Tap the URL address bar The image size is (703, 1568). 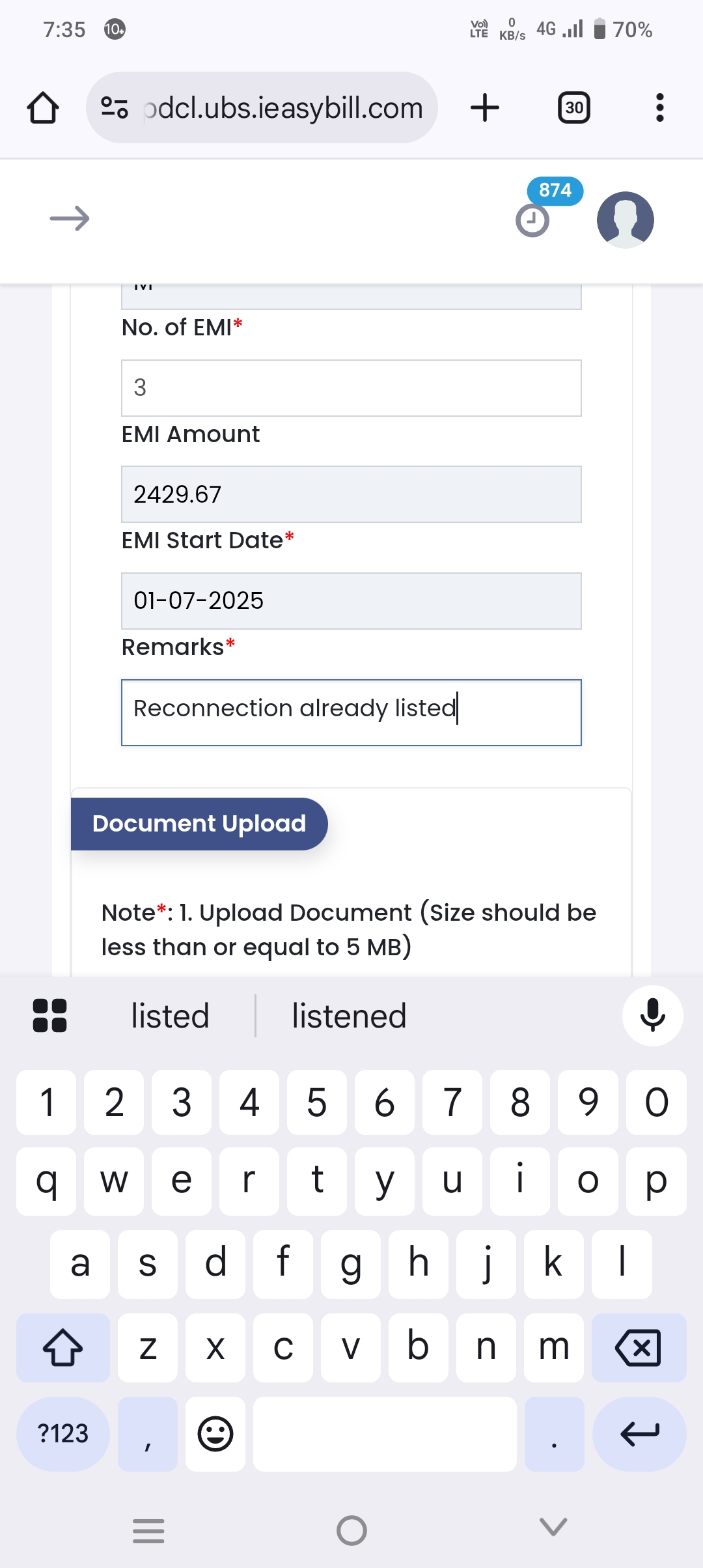point(262,107)
